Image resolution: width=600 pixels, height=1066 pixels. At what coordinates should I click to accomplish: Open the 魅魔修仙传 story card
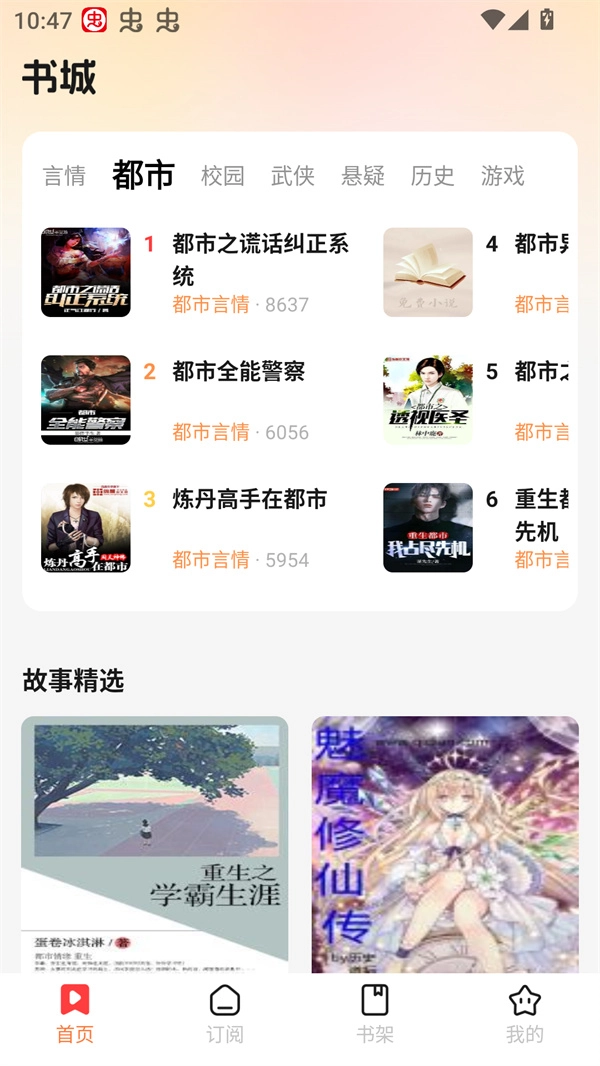445,845
